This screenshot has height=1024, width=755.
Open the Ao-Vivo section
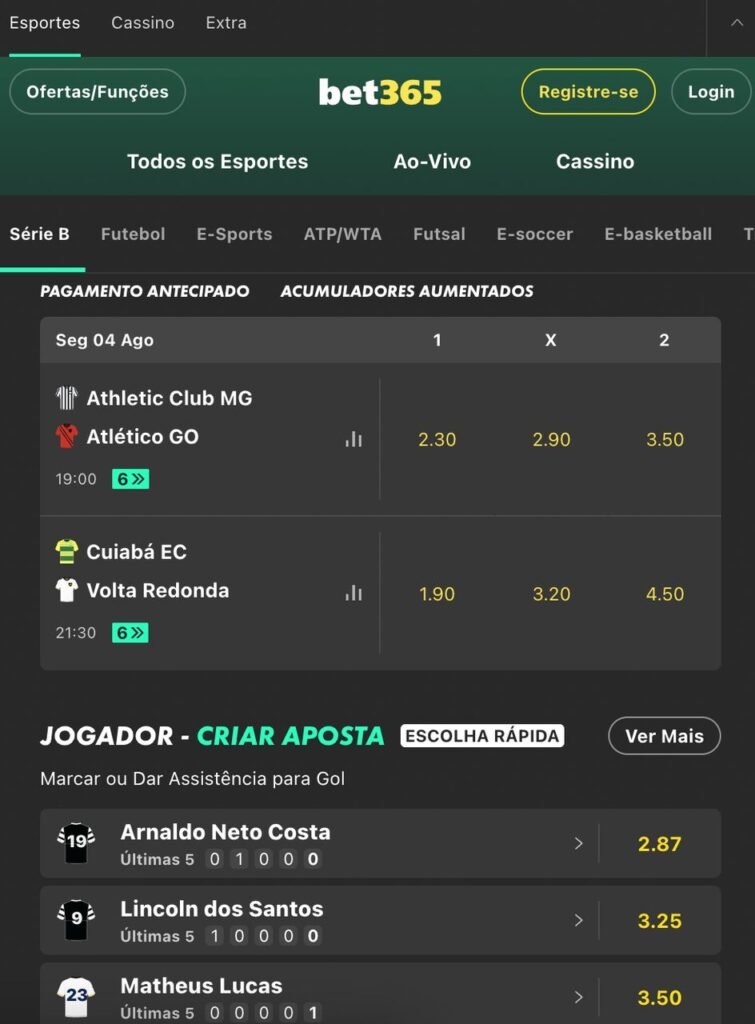432,161
